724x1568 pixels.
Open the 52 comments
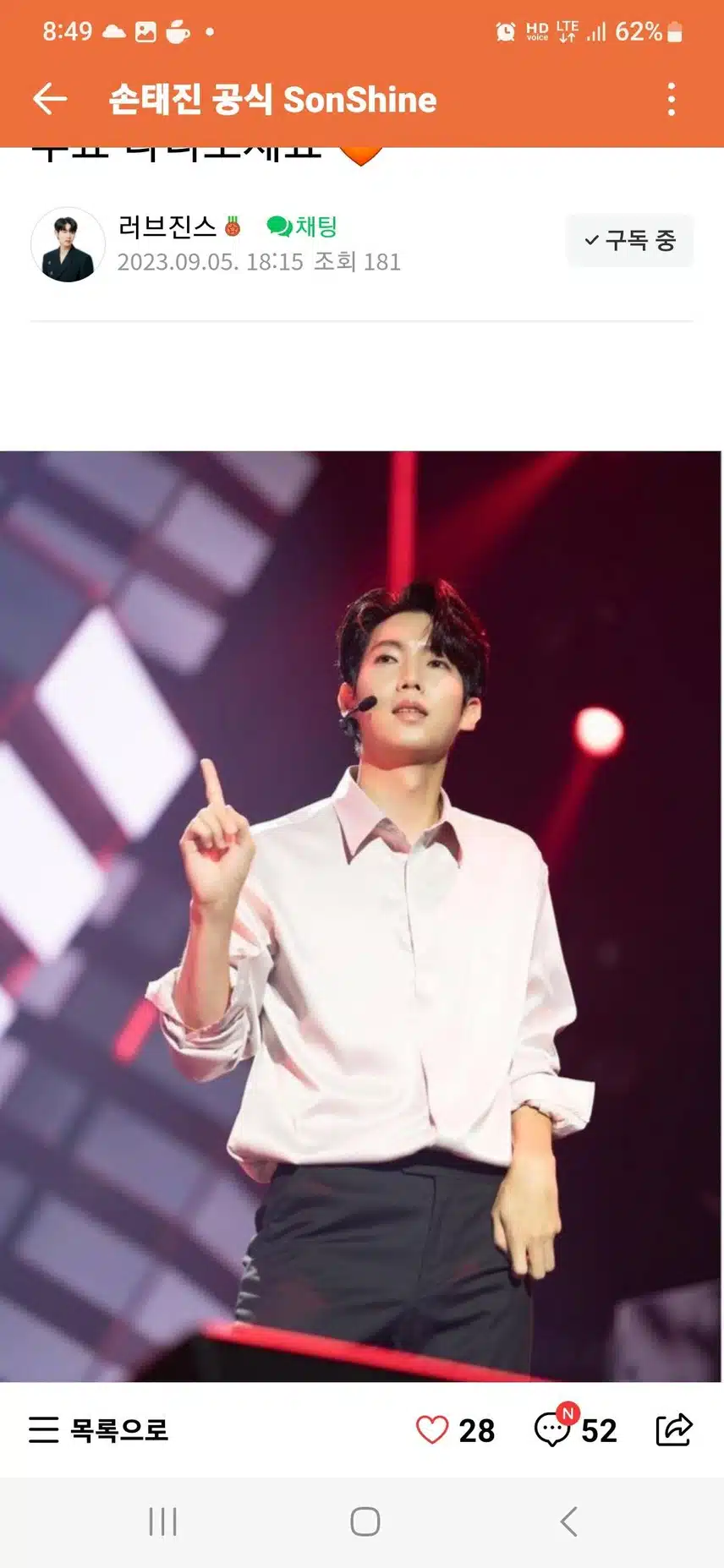click(575, 1429)
